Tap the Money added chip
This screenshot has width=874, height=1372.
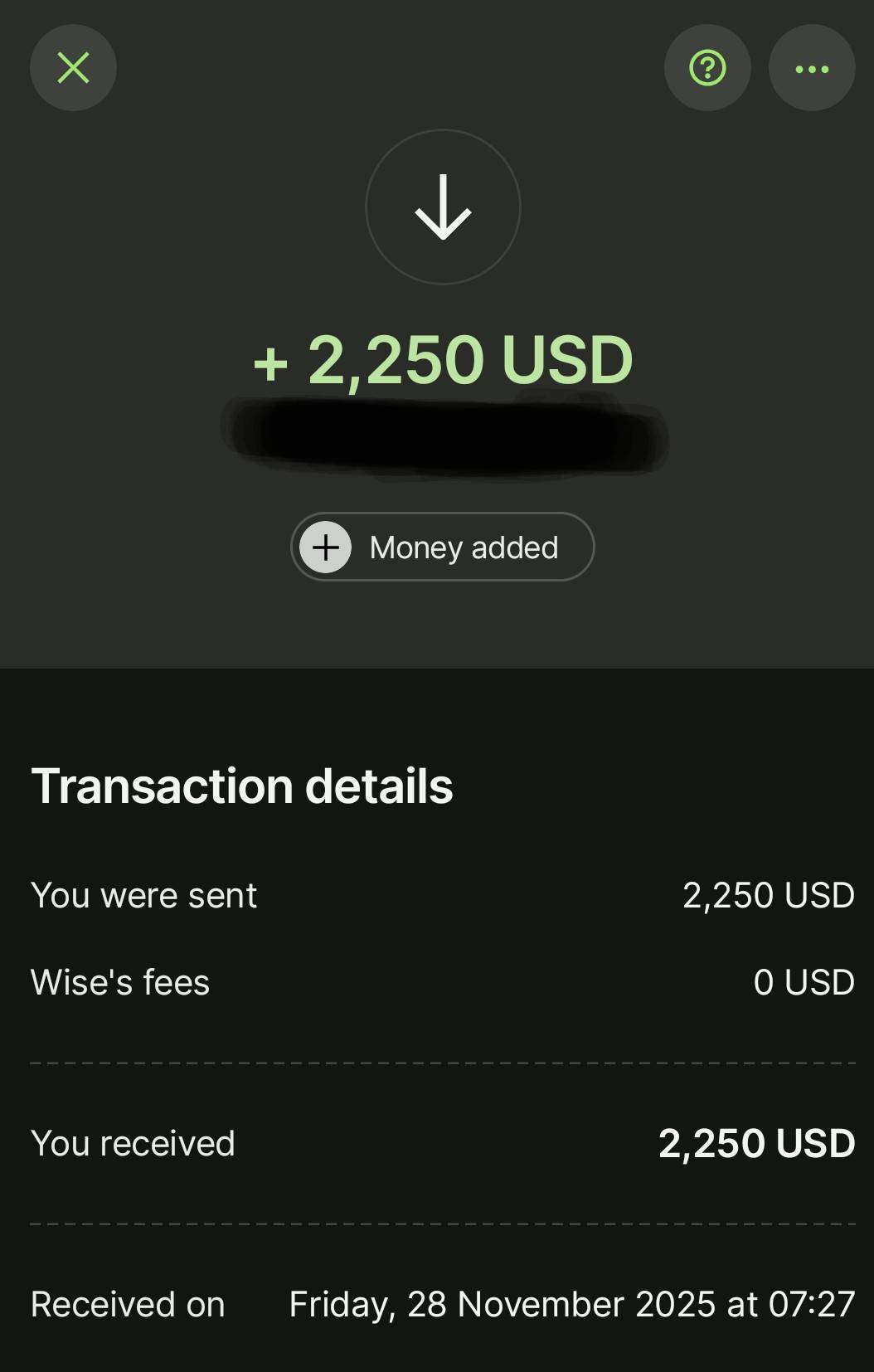(x=442, y=547)
